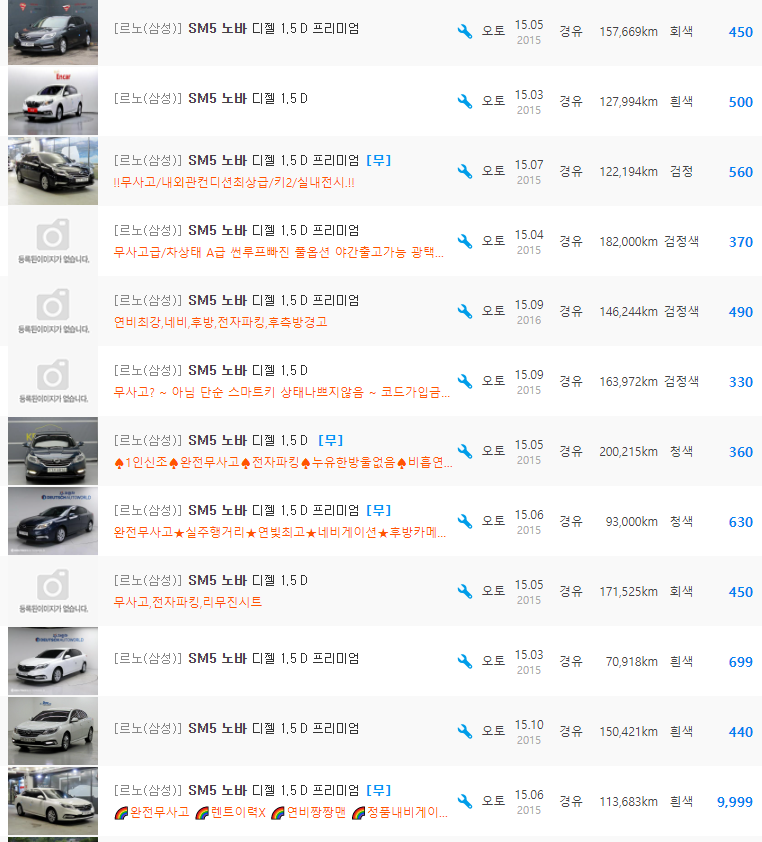This screenshot has width=762, height=842.
Task: Click the white SM5 thumbnail with 70,918km
Action: point(52,661)
